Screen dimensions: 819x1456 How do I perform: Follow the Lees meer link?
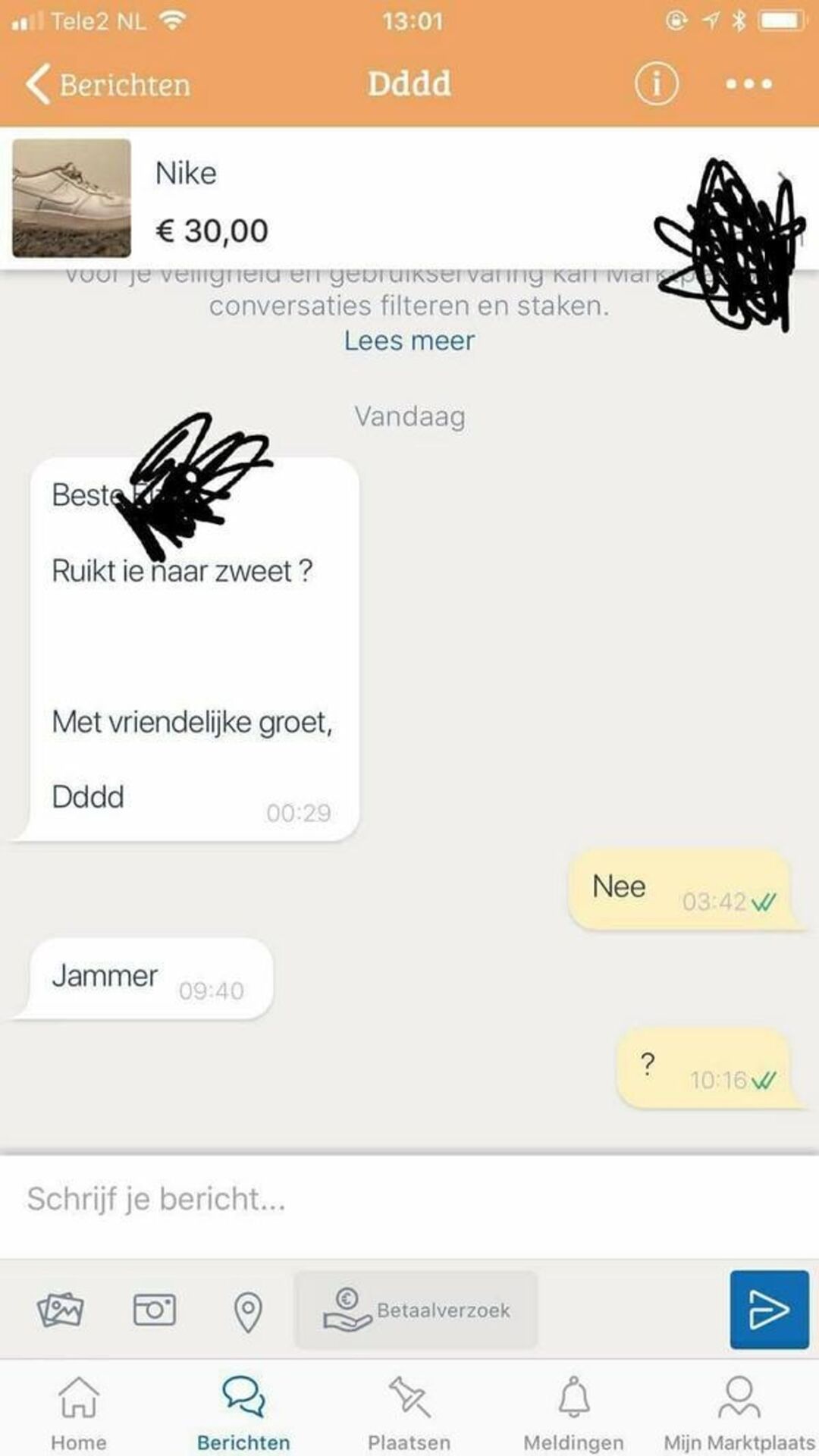coord(409,341)
